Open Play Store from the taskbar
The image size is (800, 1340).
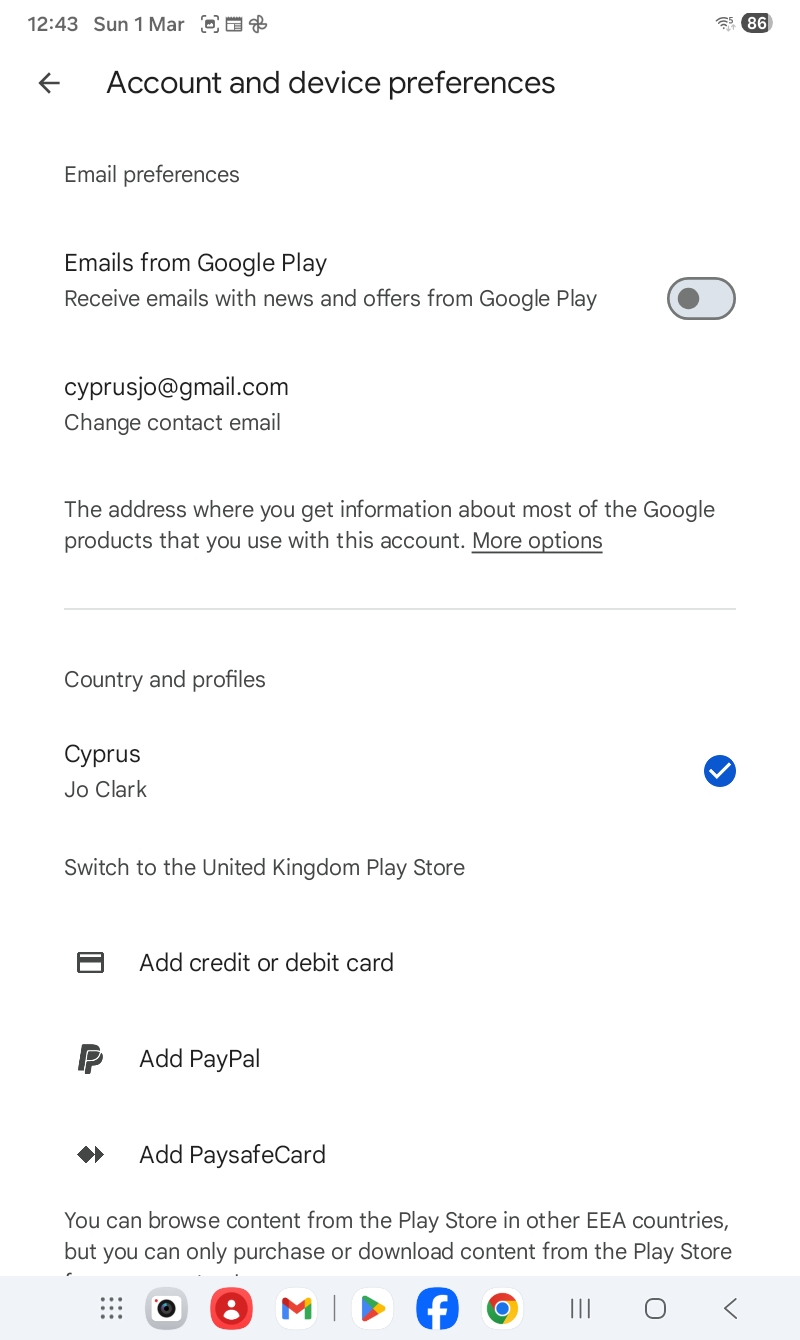372,1308
